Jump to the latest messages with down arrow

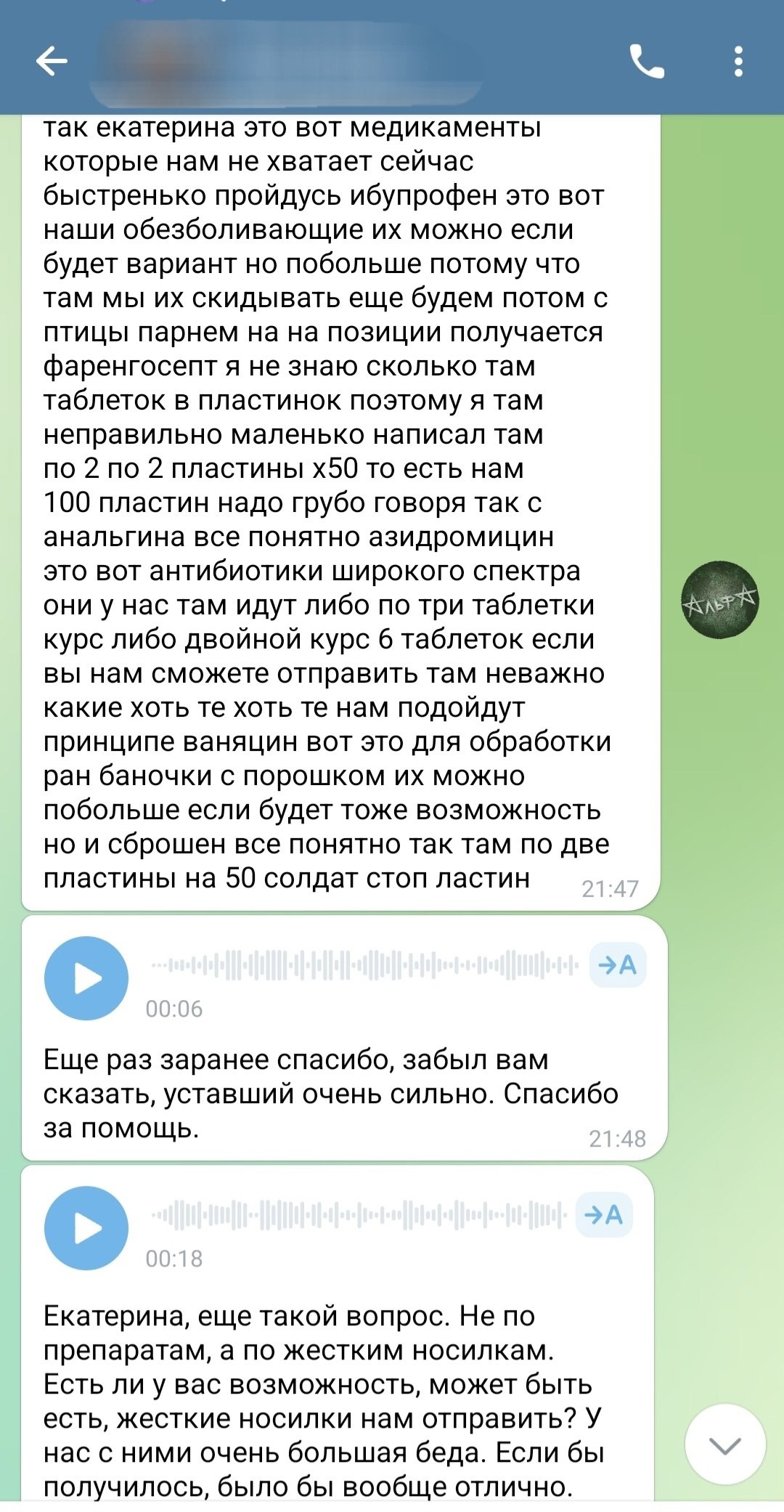pos(725,1444)
